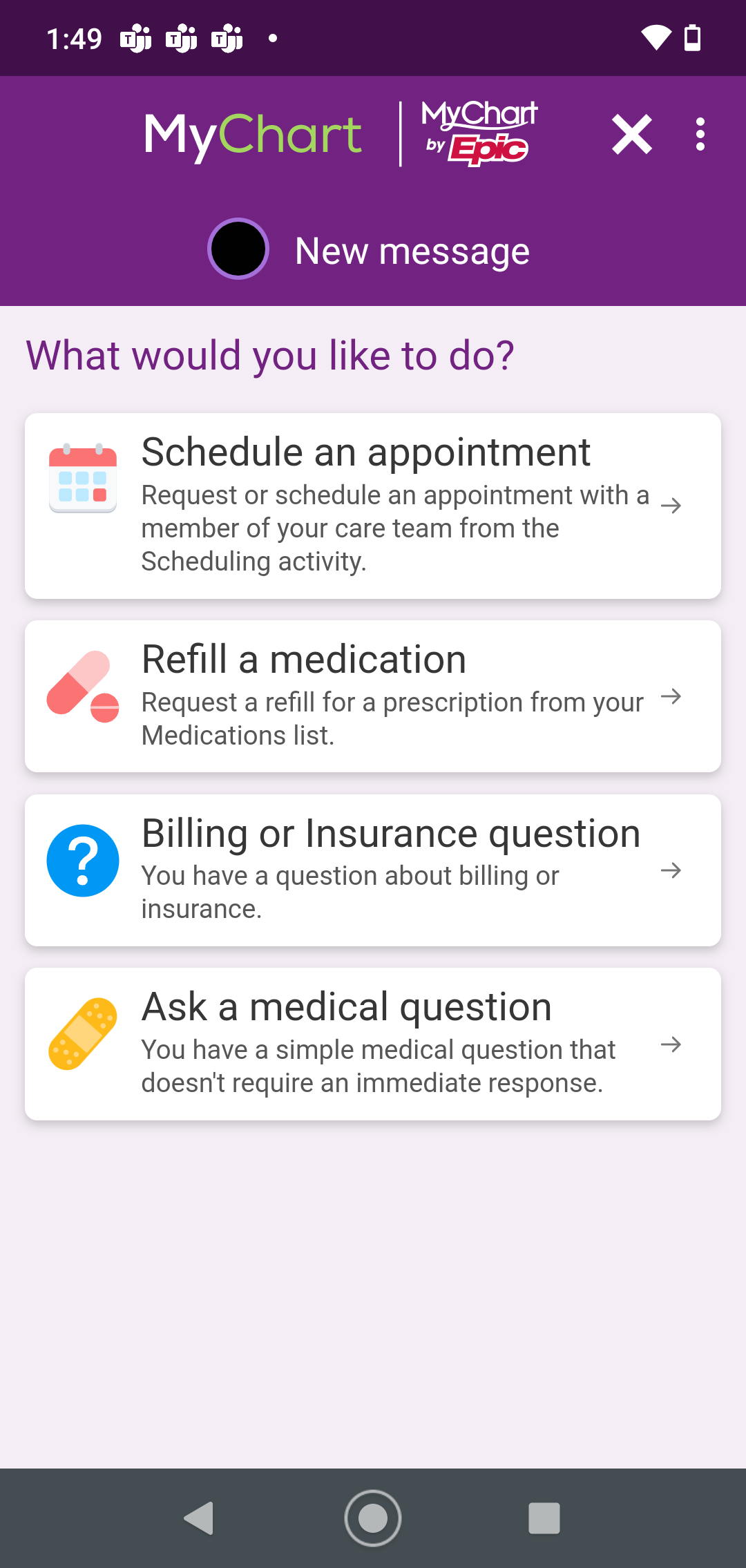Click the blue question mark icon

point(82,860)
